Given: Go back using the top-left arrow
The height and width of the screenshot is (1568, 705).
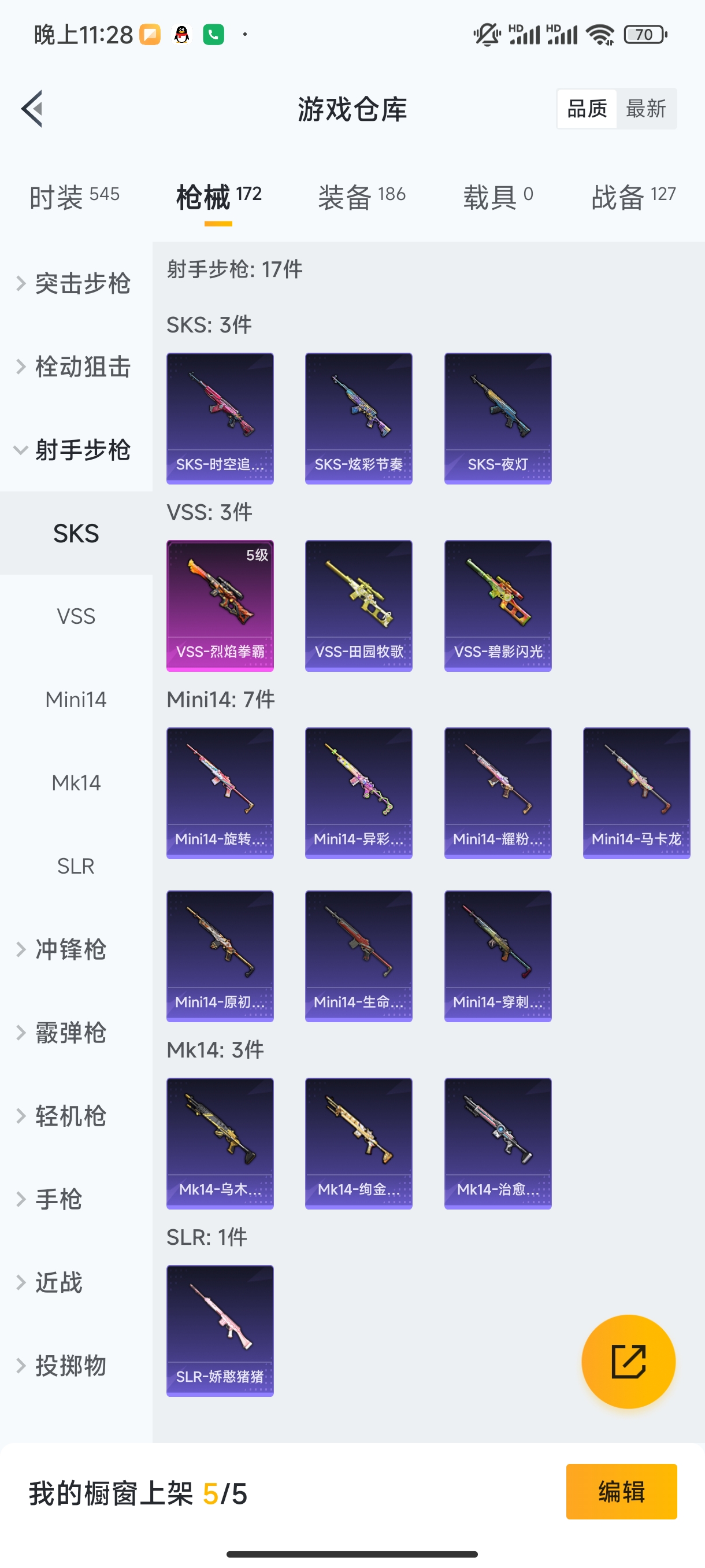Looking at the screenshot, I should tap(32, 109).
